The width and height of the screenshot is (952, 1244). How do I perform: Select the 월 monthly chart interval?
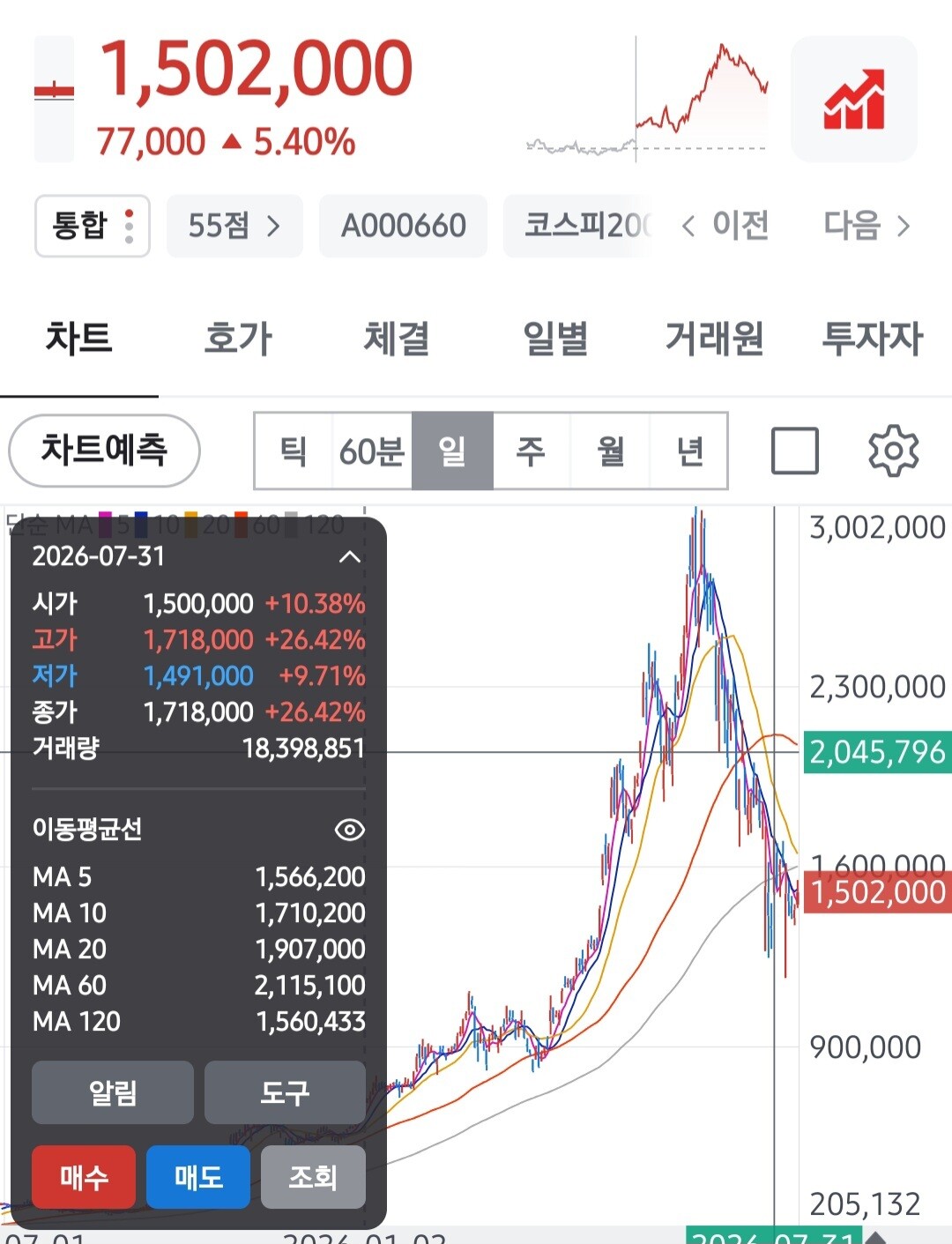pyautogui.click(x=610, y=451)
